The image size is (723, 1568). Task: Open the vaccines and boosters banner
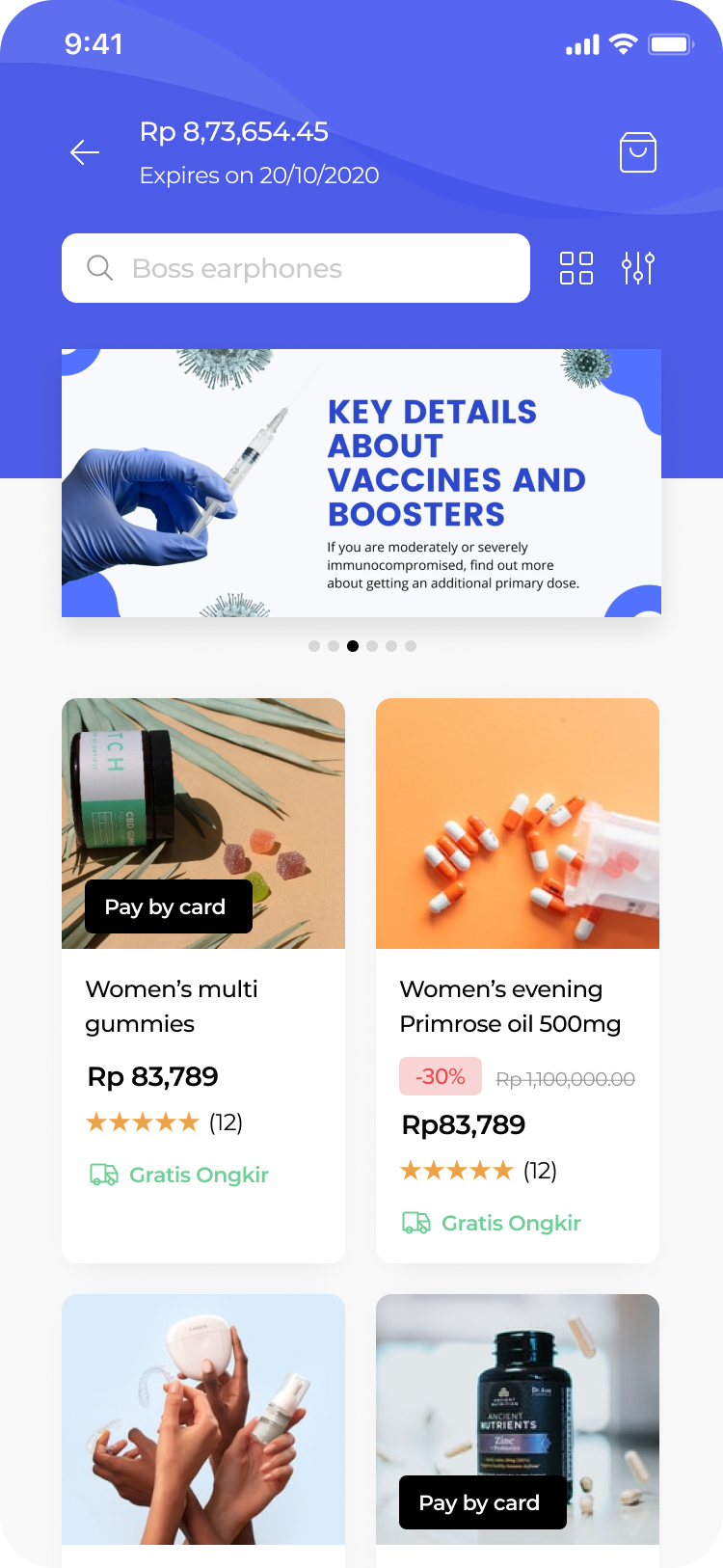[361, 482]
